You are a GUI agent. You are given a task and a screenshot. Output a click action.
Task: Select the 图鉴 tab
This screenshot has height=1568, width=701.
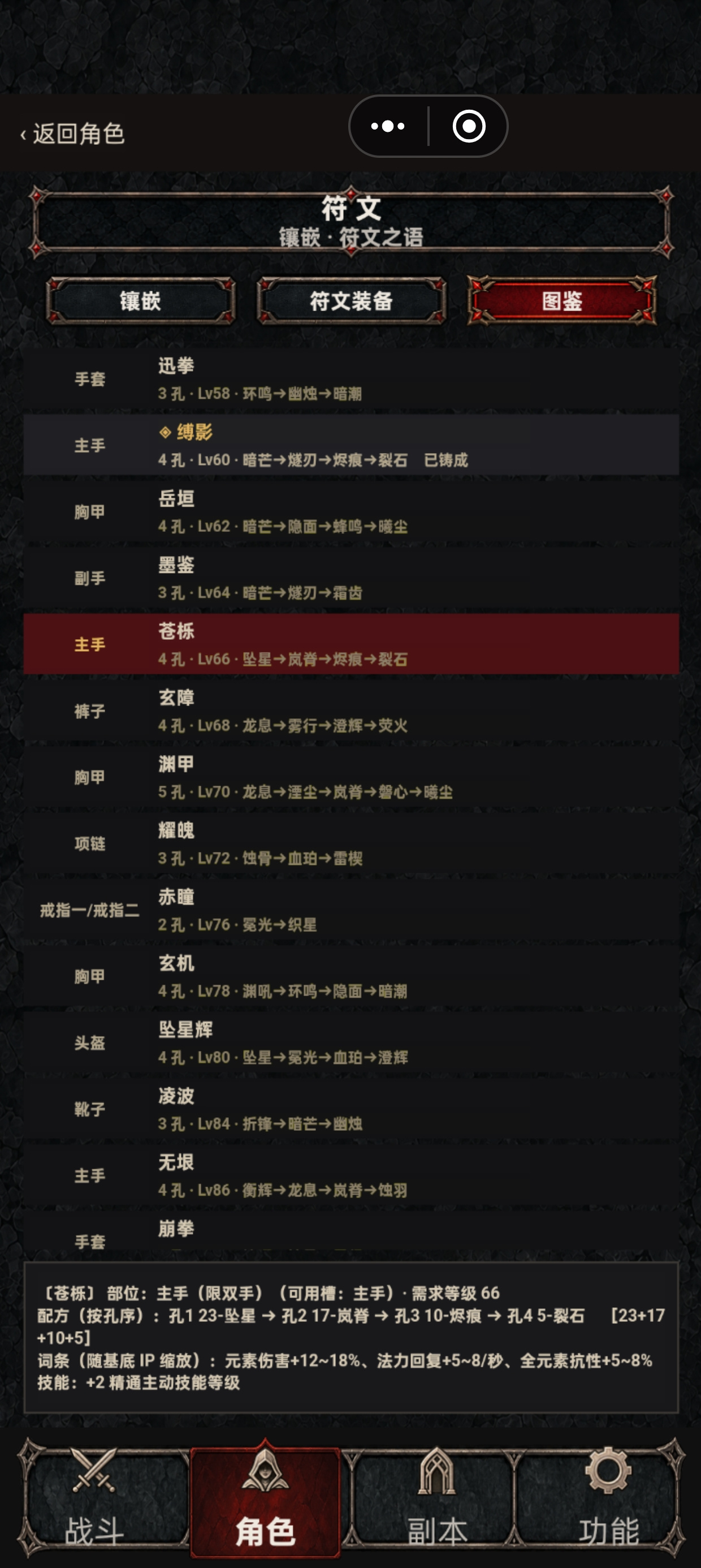coord(562,301)
